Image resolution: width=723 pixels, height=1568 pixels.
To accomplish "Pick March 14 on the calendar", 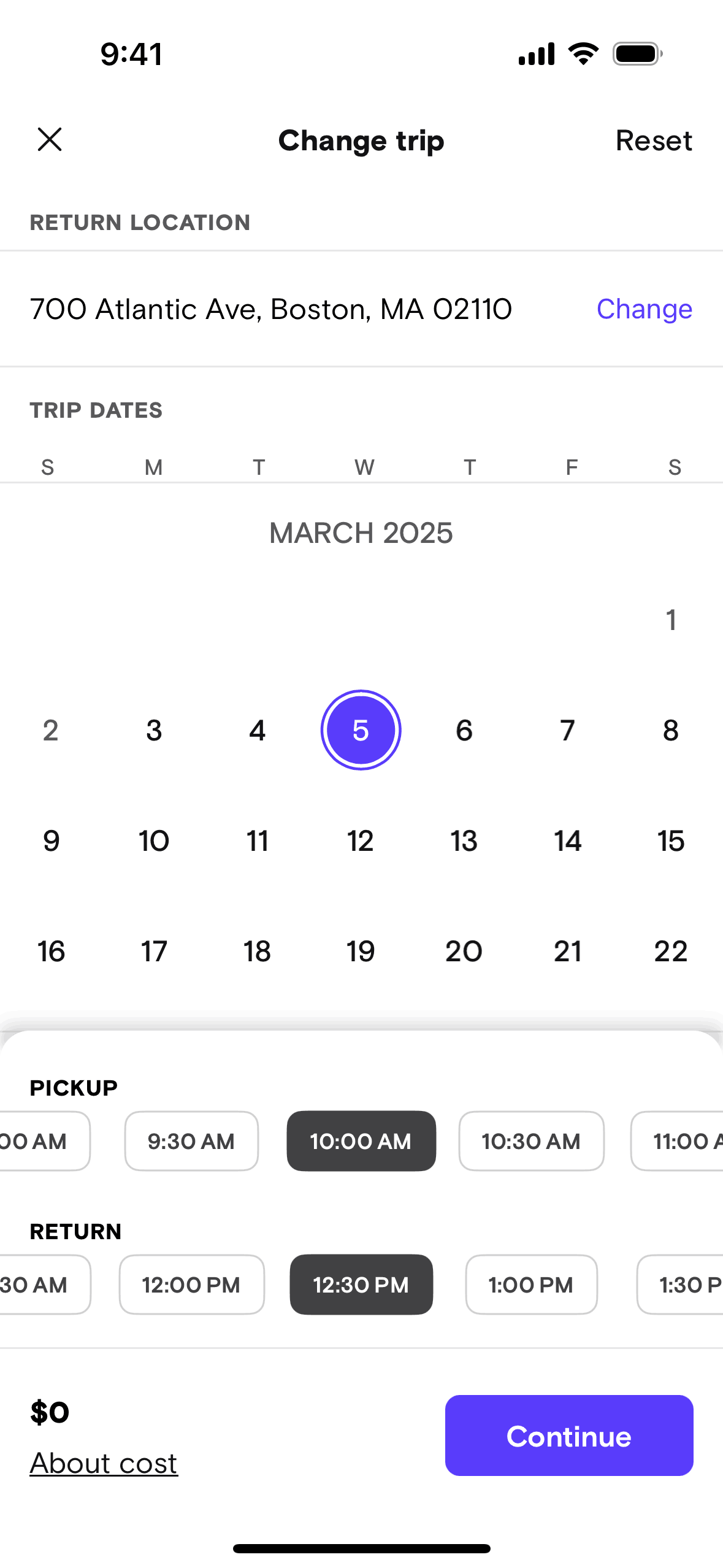I will (x=567, y=840).
